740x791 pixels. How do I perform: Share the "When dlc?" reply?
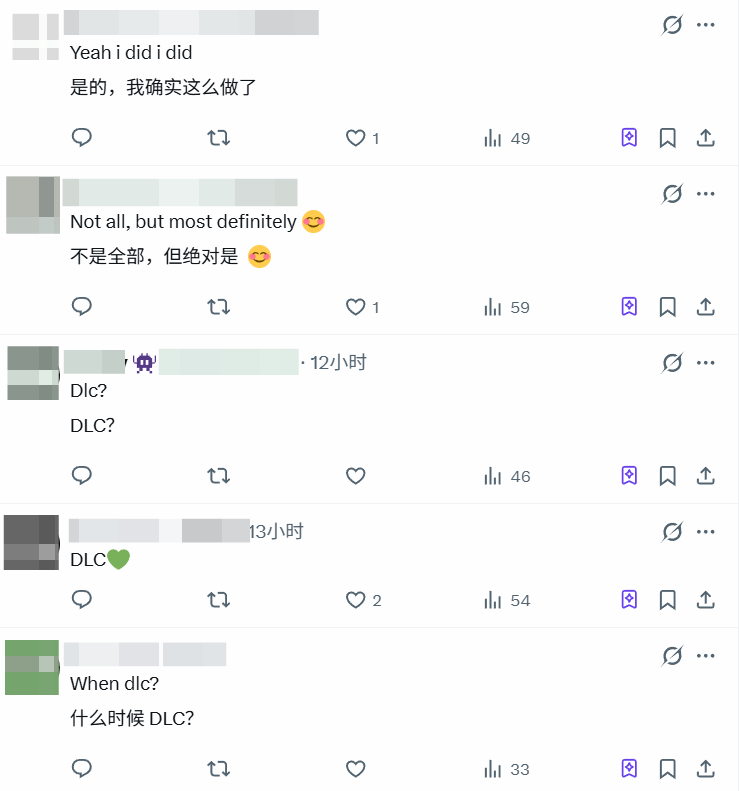pyautogui.click(x=705, y=769)
